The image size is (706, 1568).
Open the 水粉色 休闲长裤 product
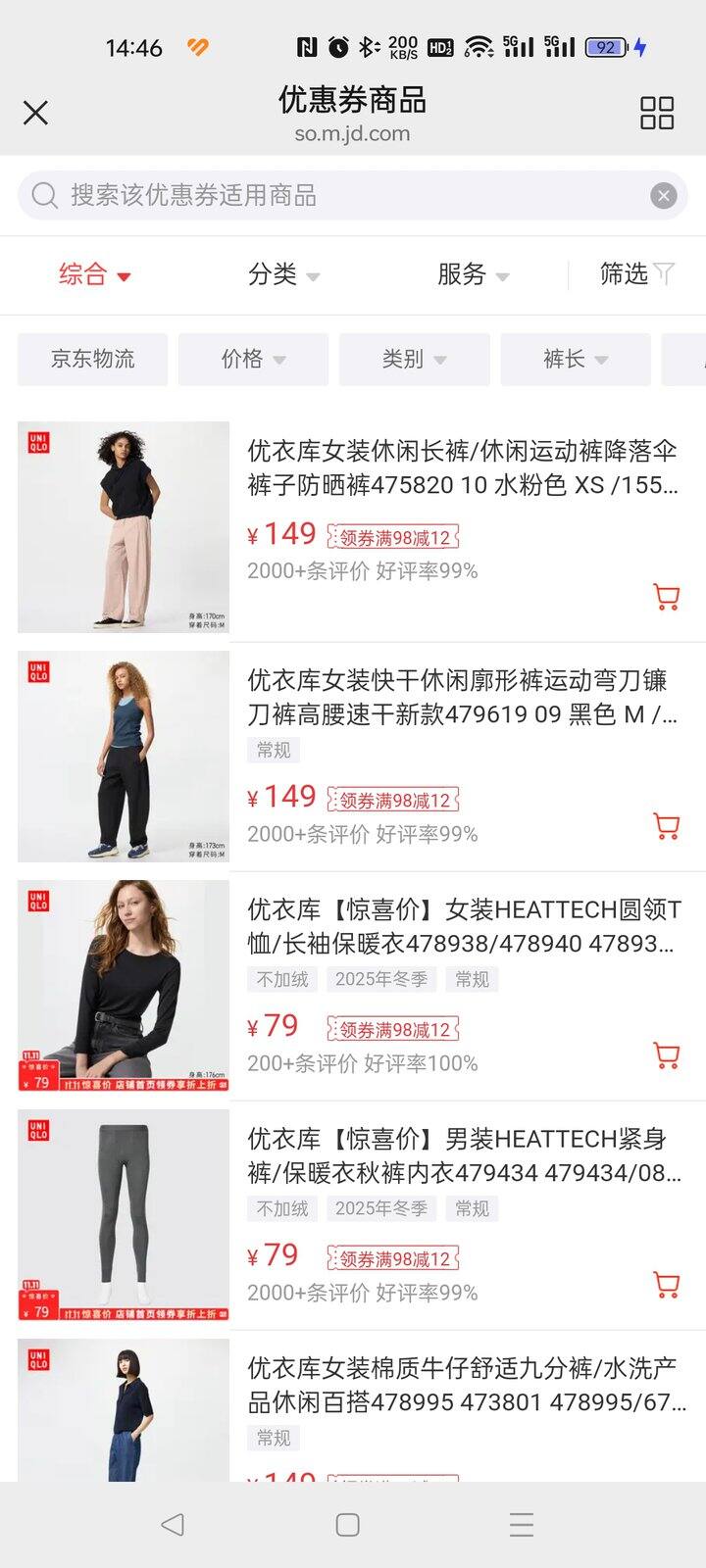461,467
